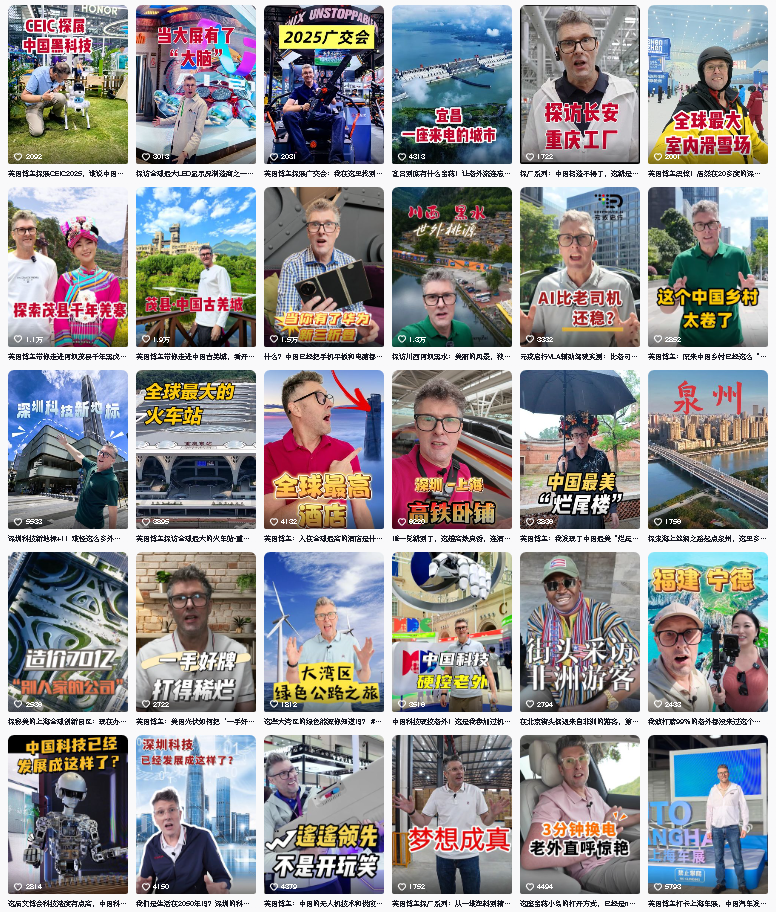This screenshot has width=776, height=912.
Task: Open 这个中国乡村太卷了 video
Action: pyautogui.click(x=707, y=267)
